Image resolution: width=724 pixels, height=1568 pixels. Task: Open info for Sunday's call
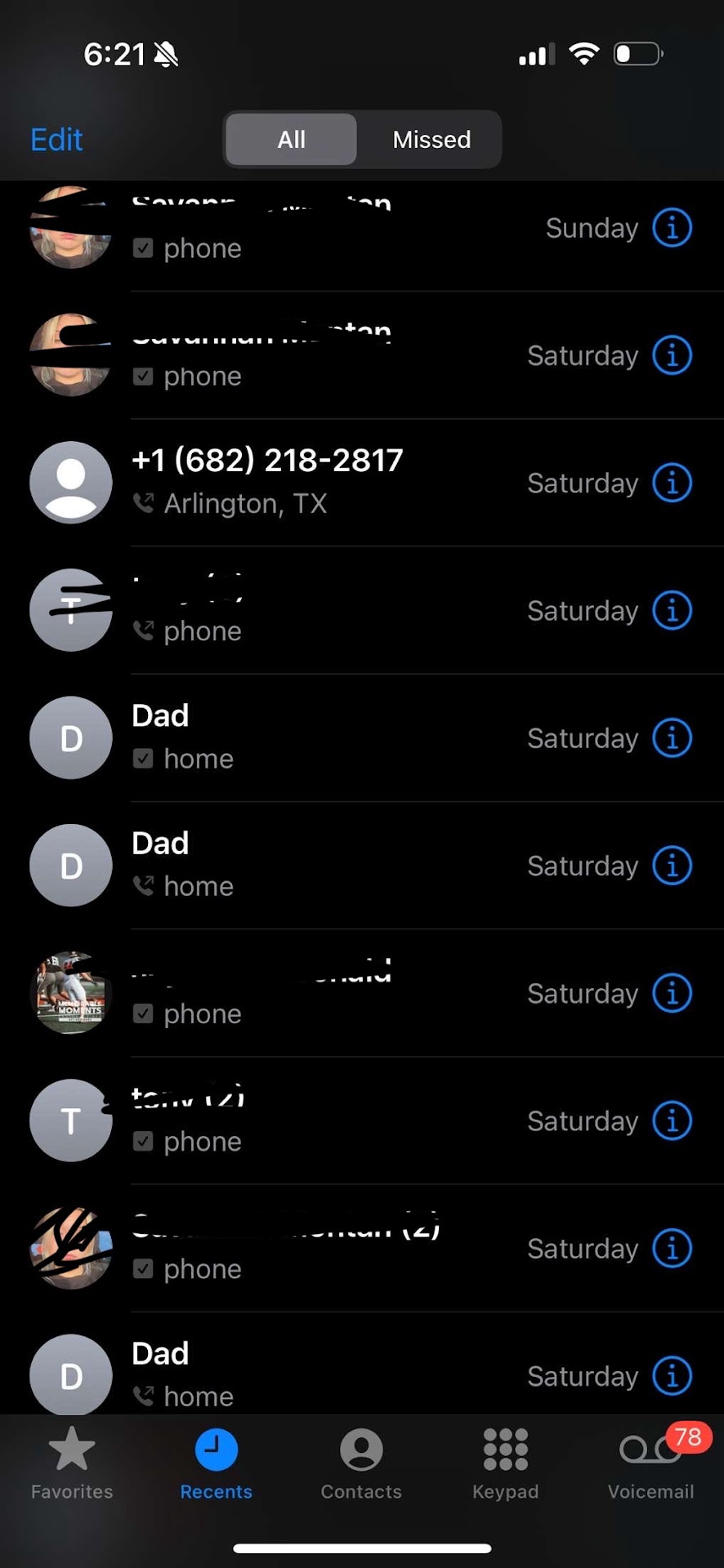point(672,228)
